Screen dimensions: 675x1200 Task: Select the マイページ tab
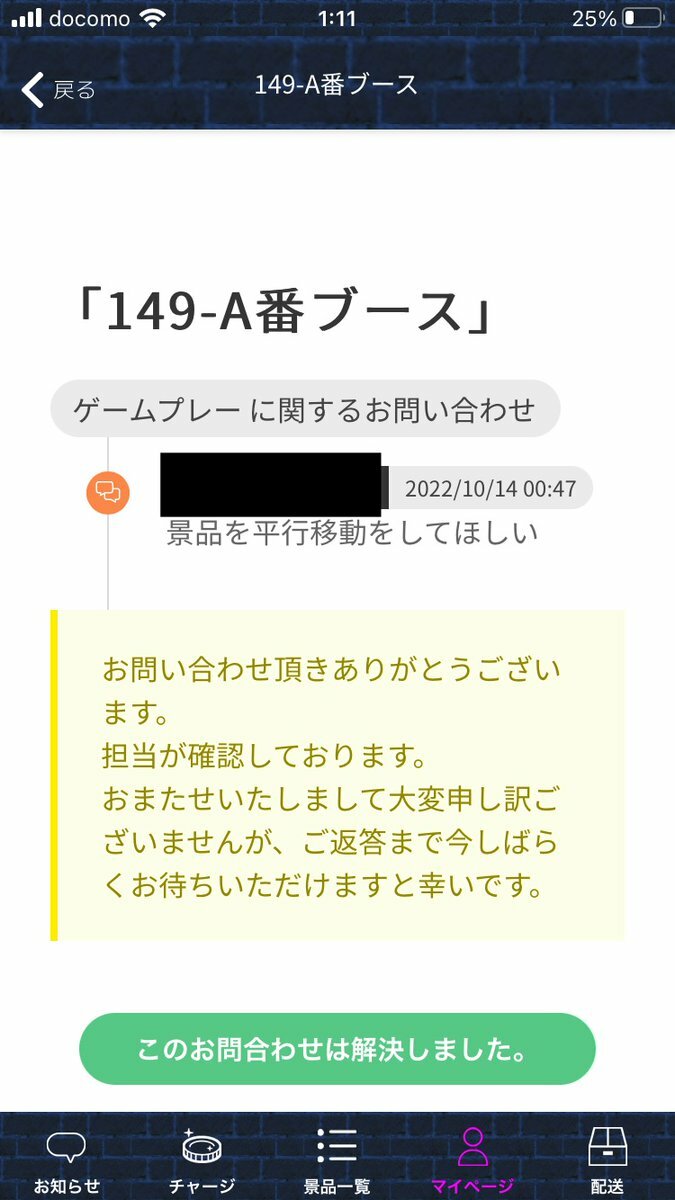click(472, 1160)
